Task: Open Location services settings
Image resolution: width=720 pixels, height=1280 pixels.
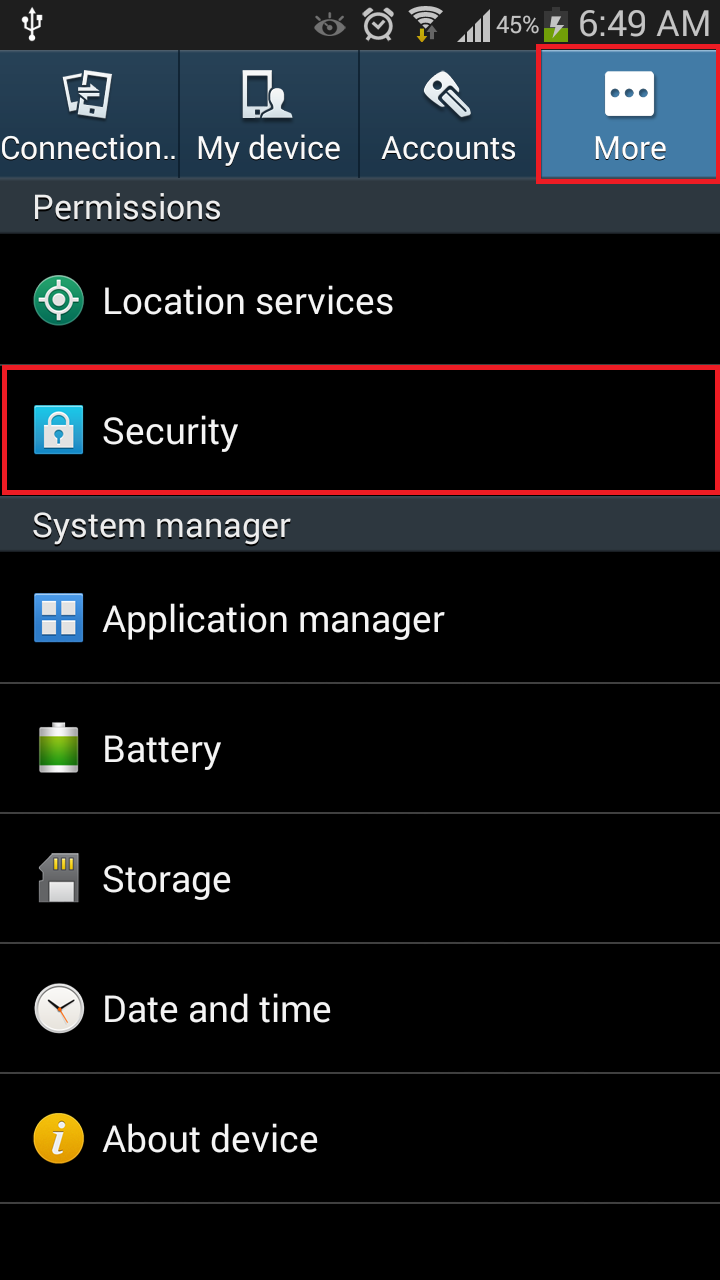Action: 360,300
